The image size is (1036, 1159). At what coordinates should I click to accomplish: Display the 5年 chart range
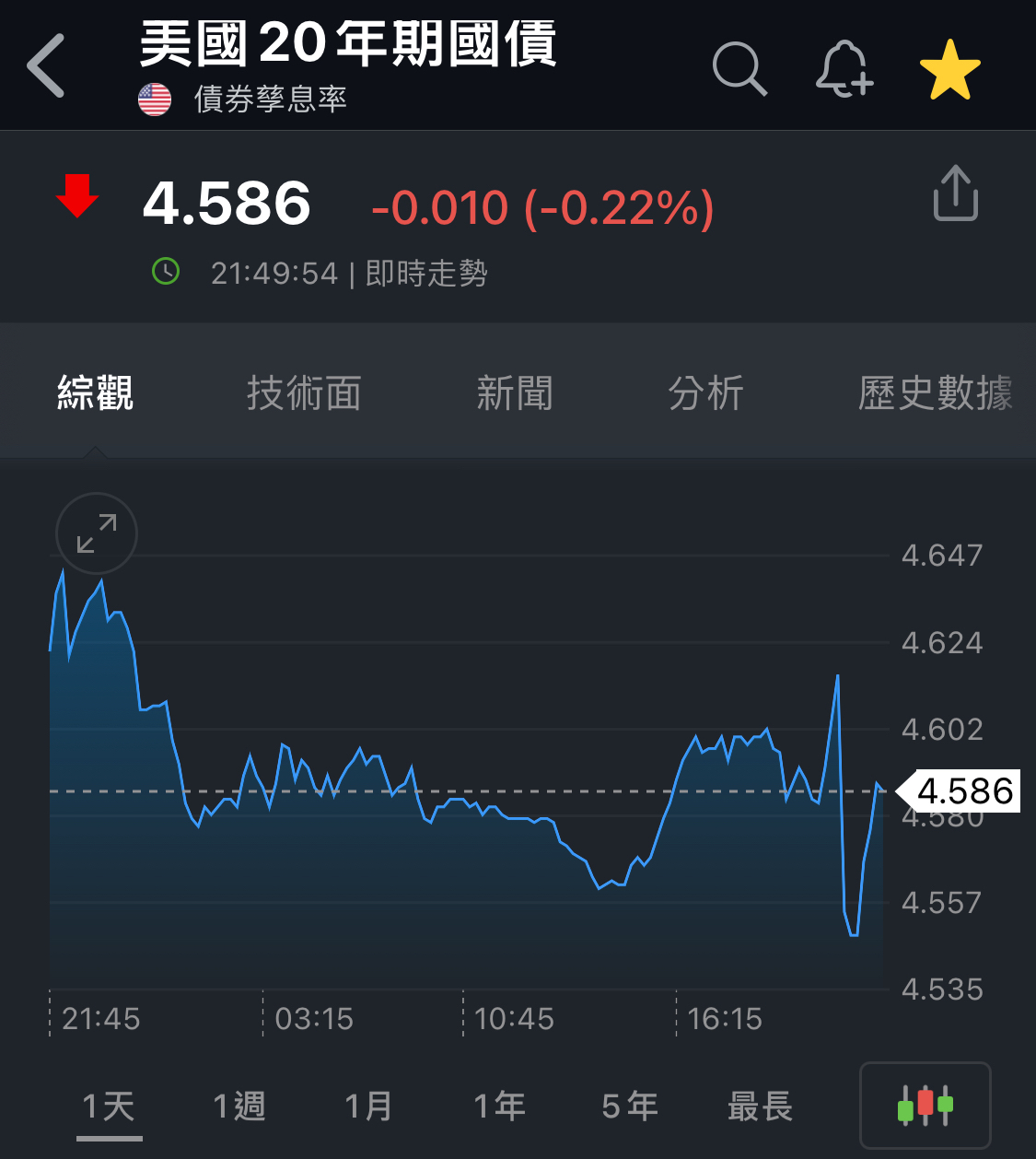pos(630,1106)
